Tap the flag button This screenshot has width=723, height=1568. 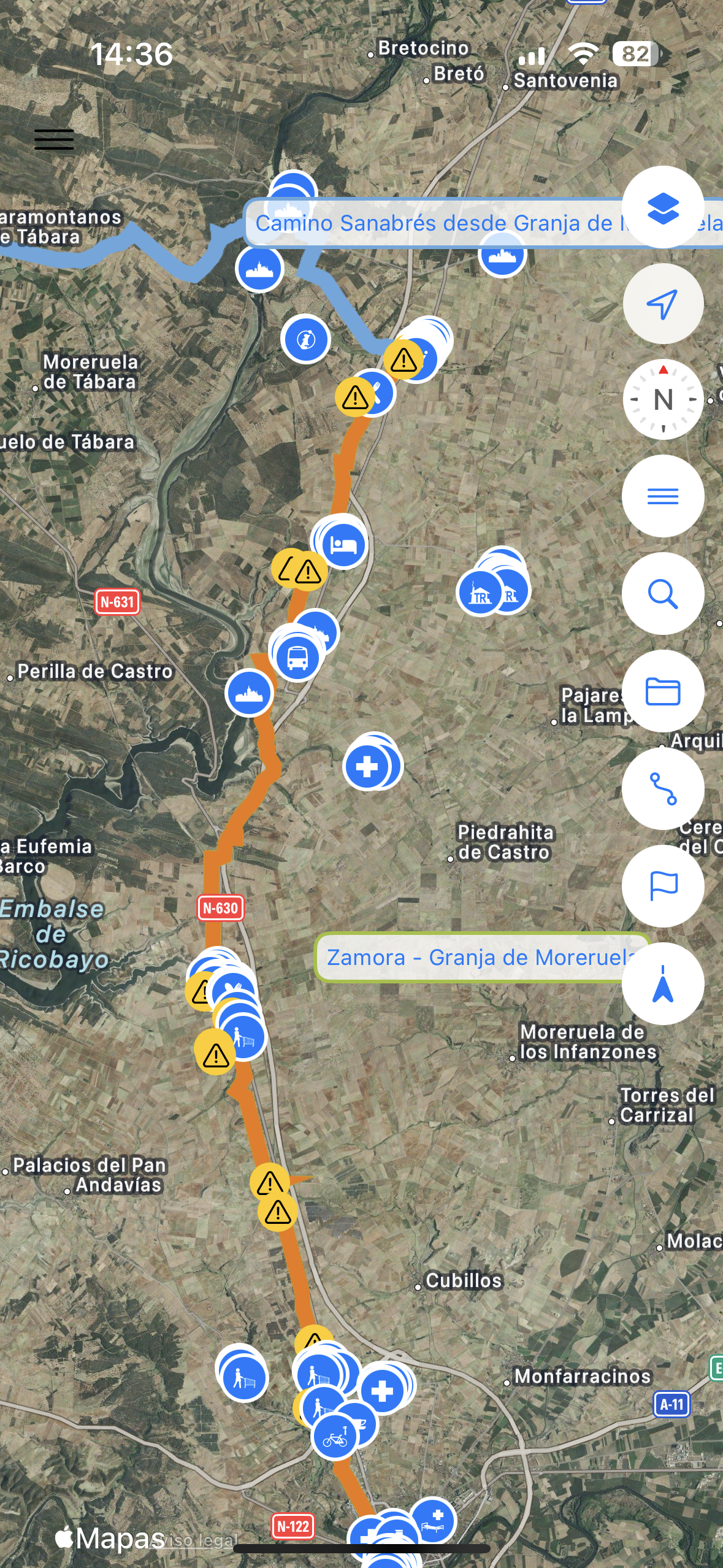pos(663,885)
